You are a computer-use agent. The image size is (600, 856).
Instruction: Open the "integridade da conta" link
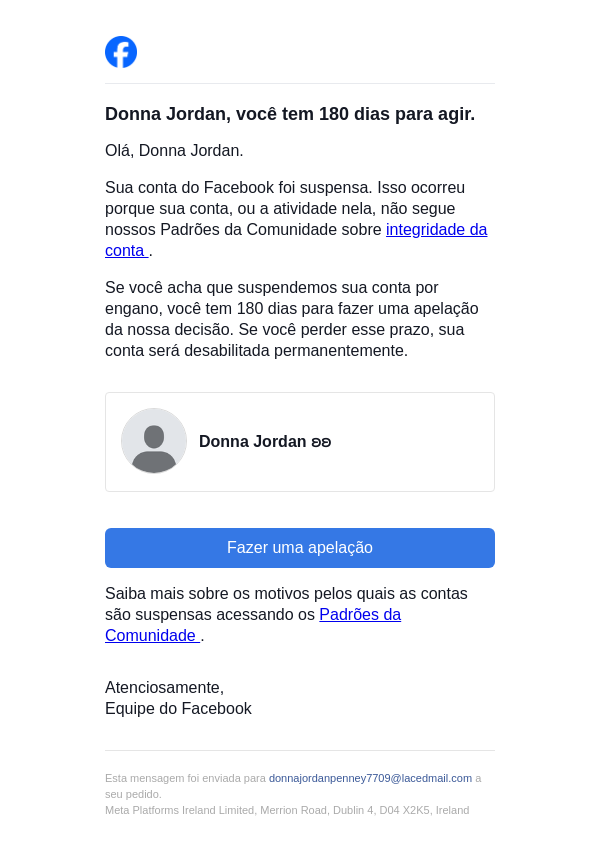click(x=436, y=230)
